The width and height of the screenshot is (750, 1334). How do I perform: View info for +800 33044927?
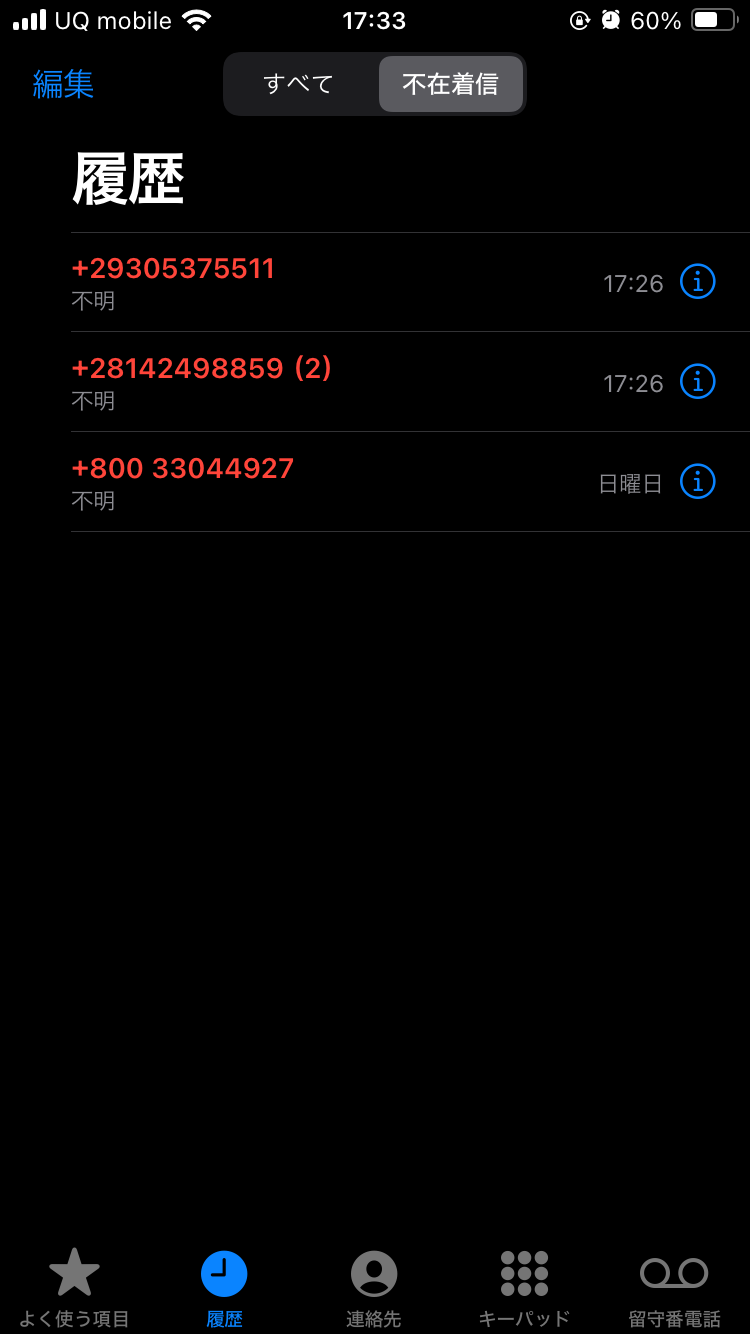click(697, 482)
